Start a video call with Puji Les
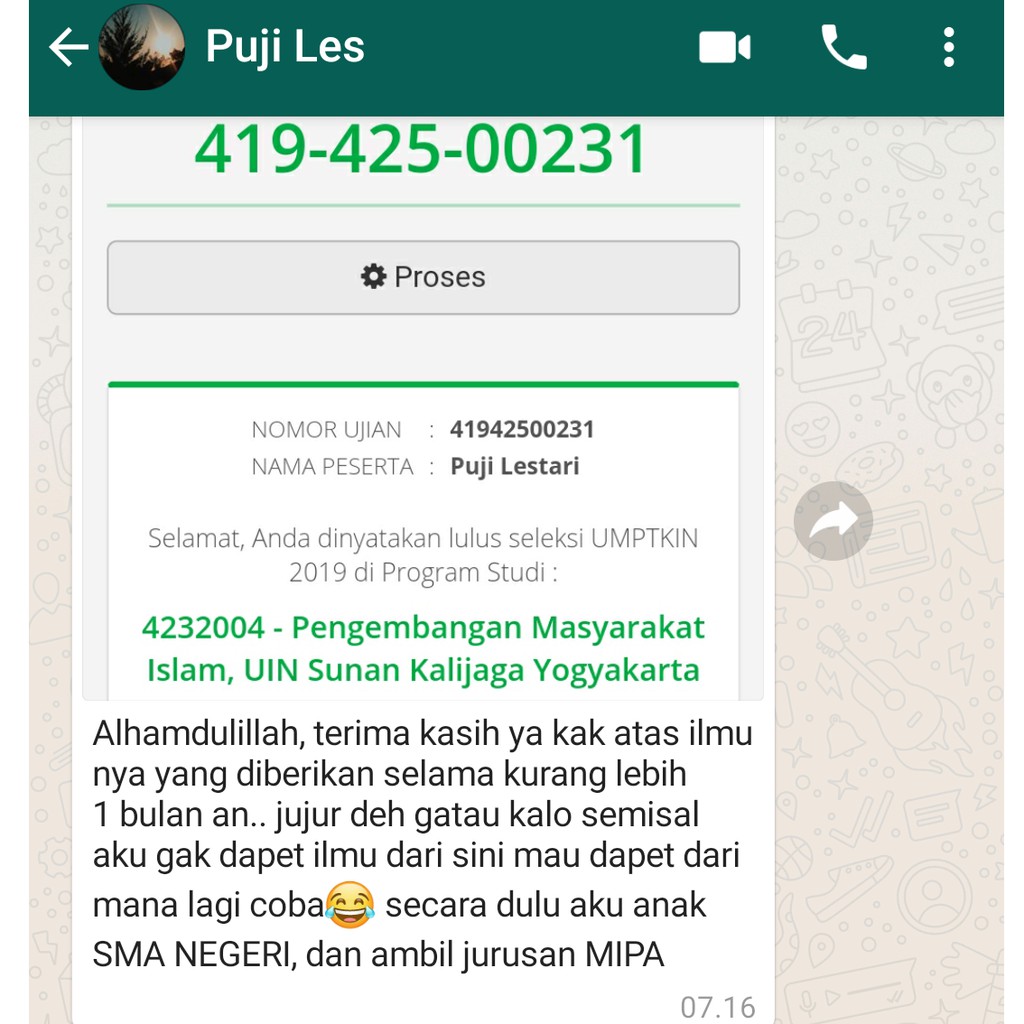 [x=724, y=47]
